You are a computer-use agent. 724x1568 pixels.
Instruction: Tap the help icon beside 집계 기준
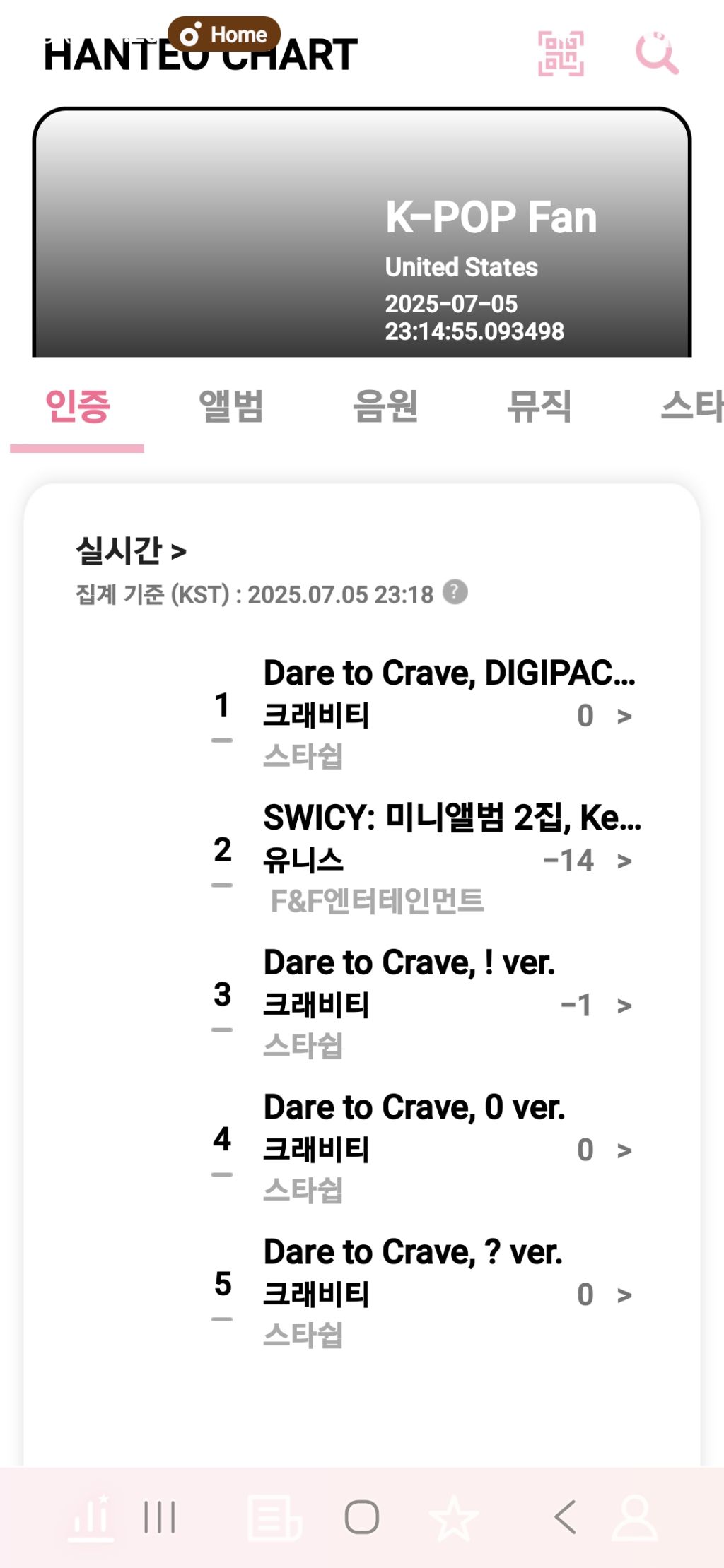coord(455,592)
